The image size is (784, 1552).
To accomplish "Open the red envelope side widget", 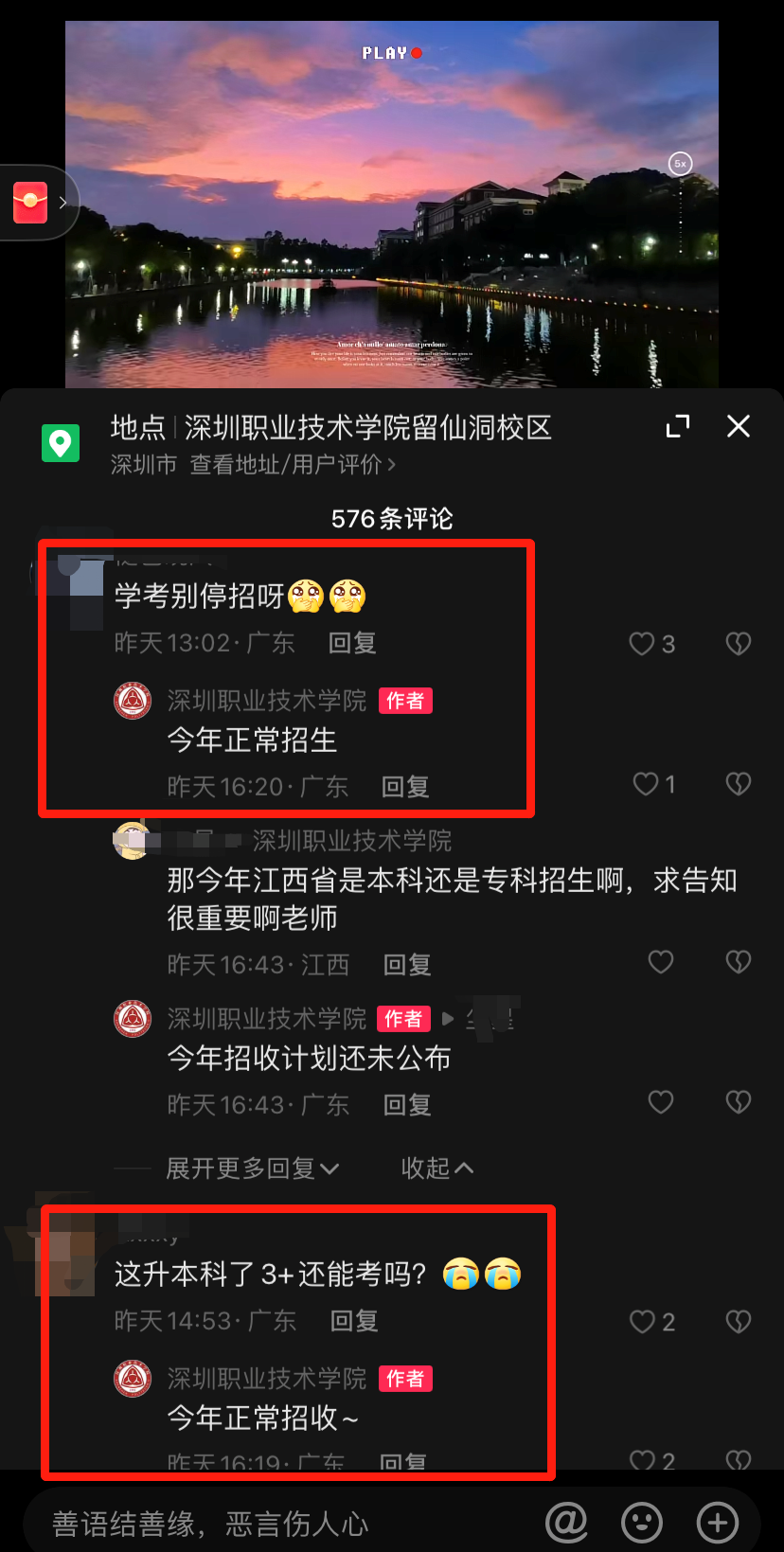I will (31, 202).
